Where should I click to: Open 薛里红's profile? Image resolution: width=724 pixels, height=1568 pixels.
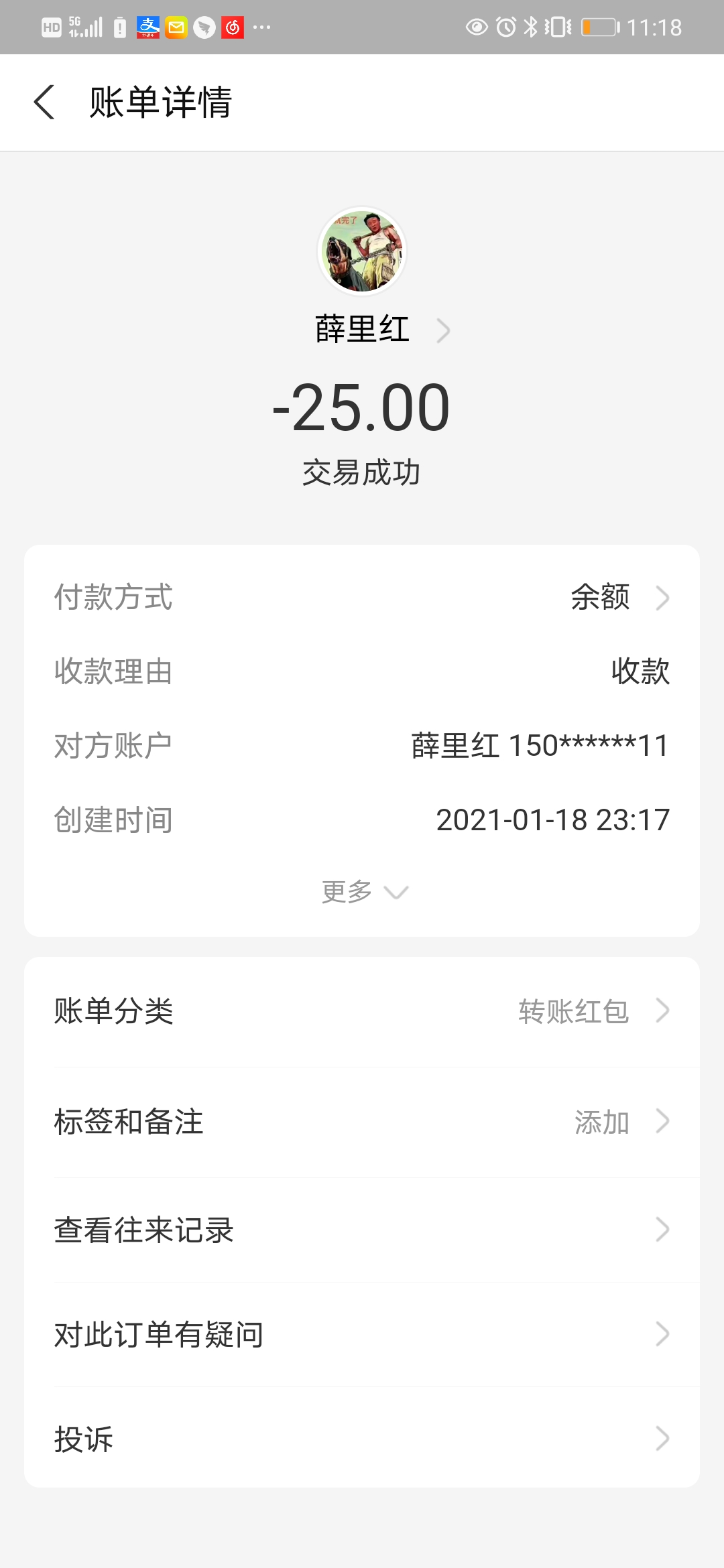381,329
